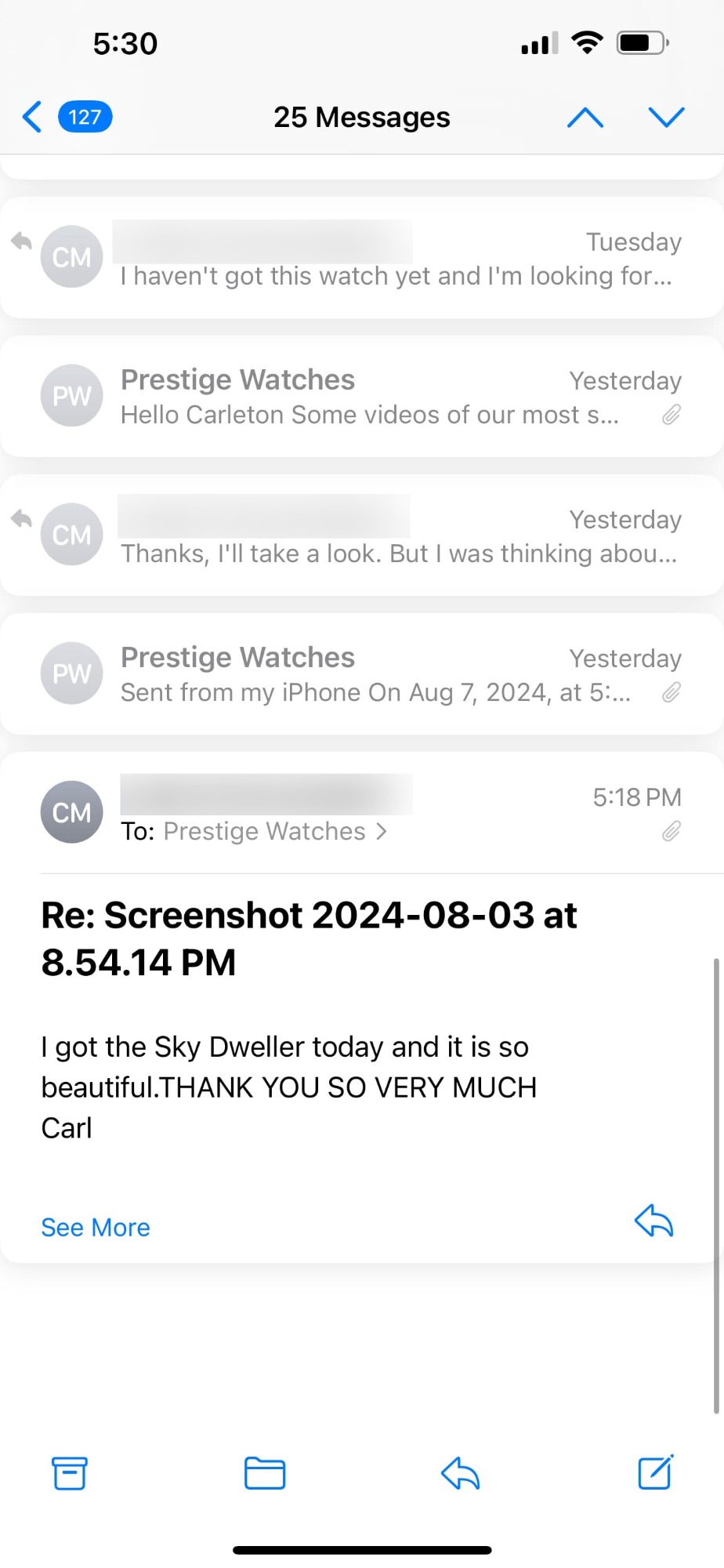Reply using arrow inside the message
The height and width of the screenshot is (1568, 724).
point(653,1221)
